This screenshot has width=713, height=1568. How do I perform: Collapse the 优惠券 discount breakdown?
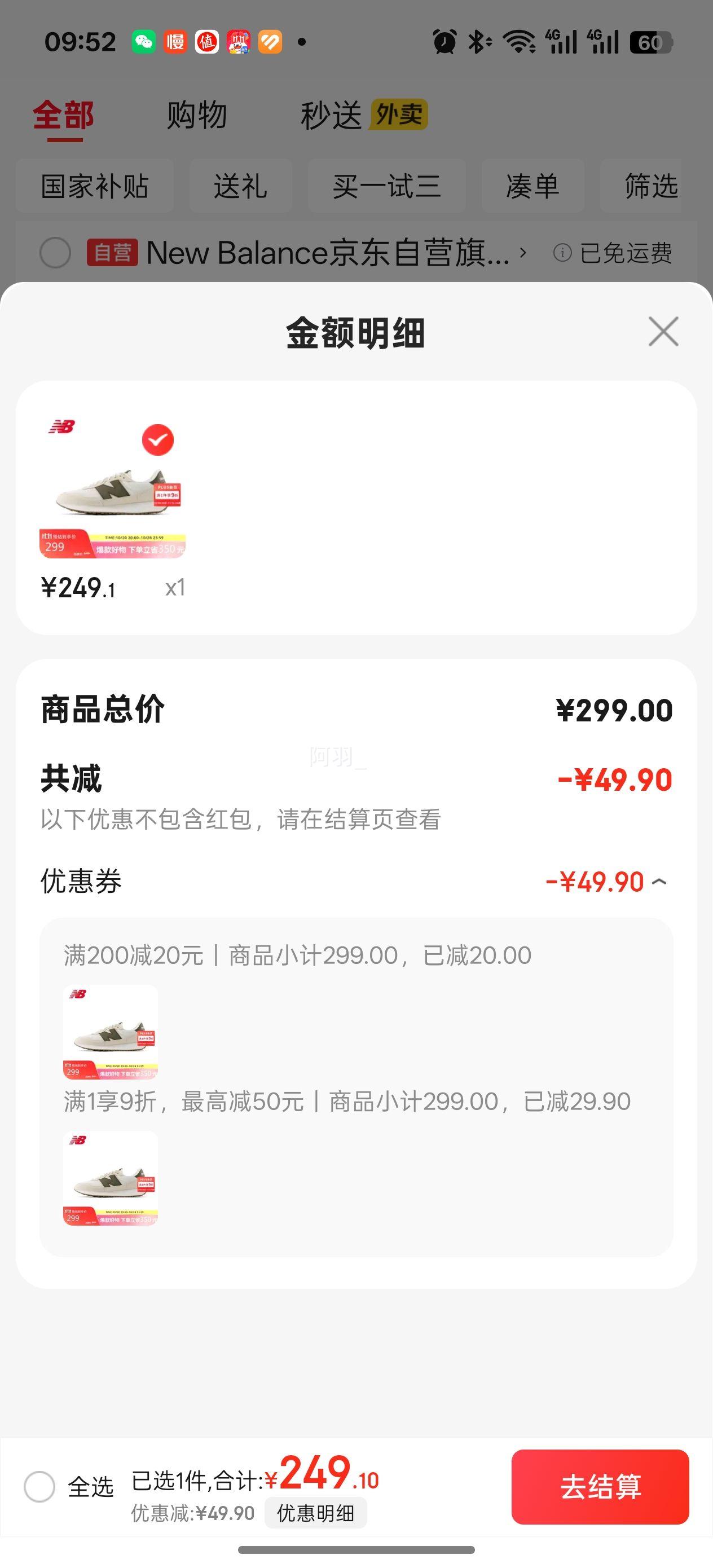(x=659, y=882)
